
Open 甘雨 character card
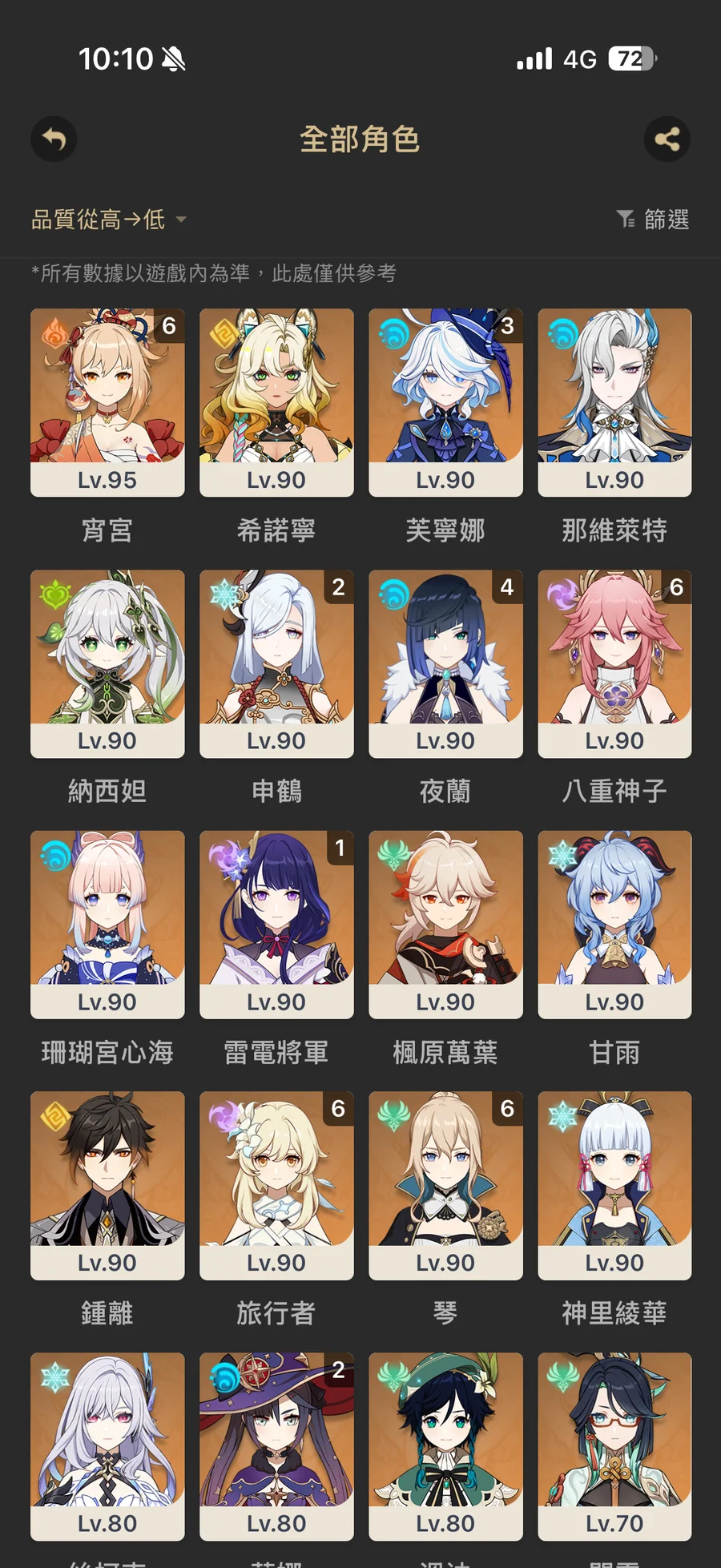tap(614, 925)
